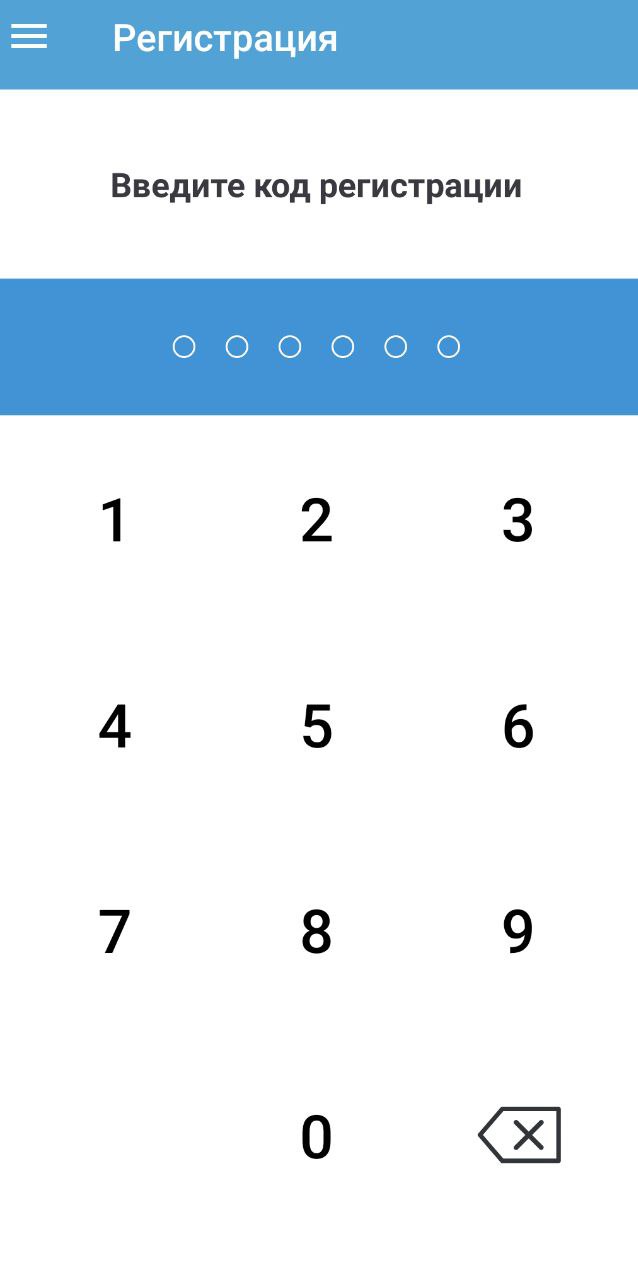Open the hamburger drawer menu
Screen dimensions: 638x1280
[29, 37]
